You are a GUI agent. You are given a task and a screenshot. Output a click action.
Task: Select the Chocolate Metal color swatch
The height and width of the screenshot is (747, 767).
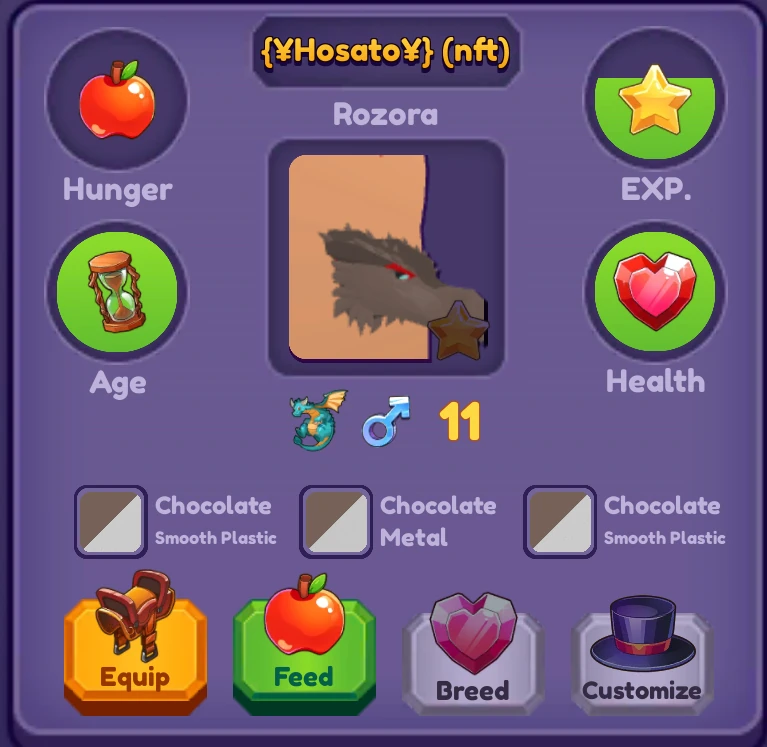point(336,521)
